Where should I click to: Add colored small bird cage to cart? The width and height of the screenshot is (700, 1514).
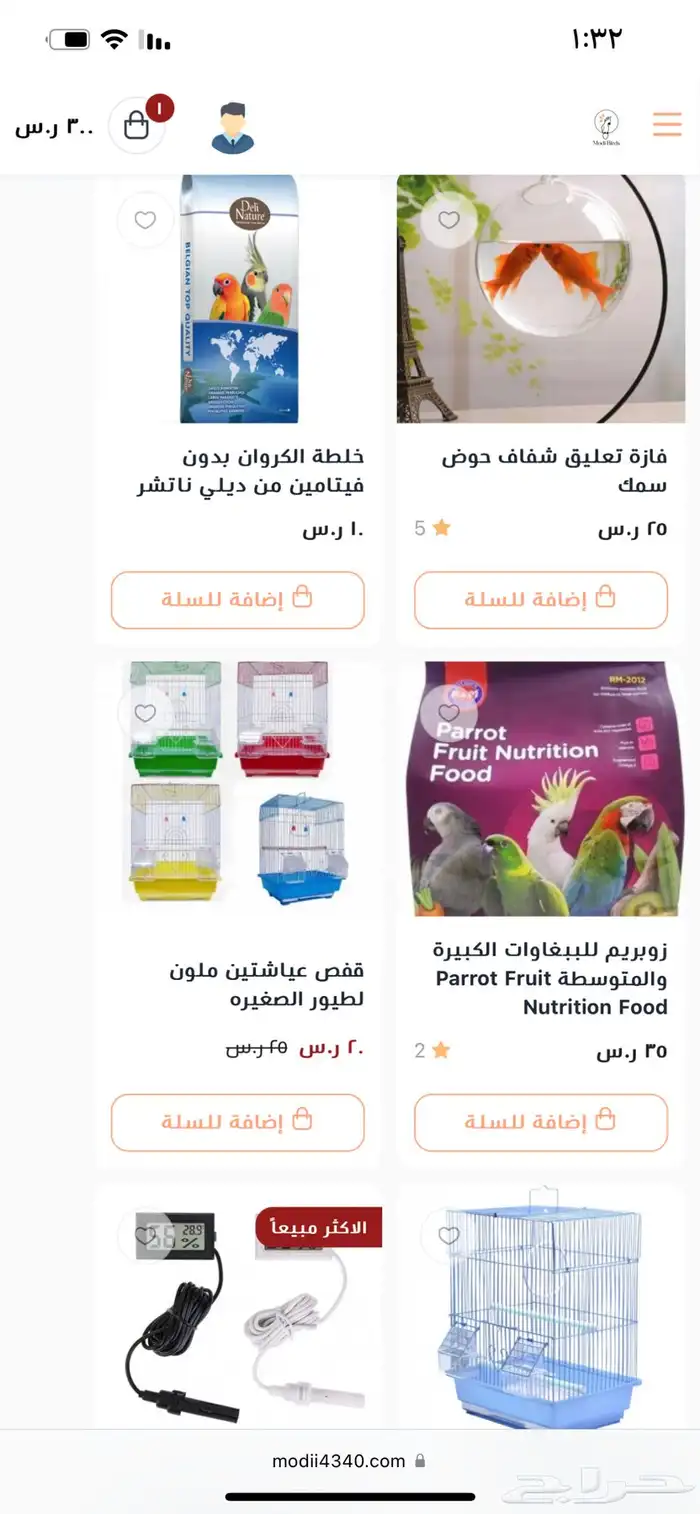coord(238,1122)
